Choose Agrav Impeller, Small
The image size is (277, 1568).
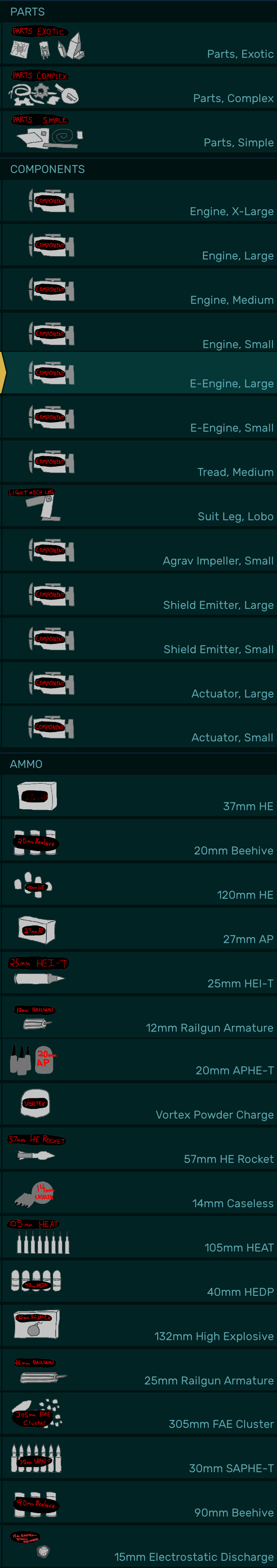tap(139, 550)
